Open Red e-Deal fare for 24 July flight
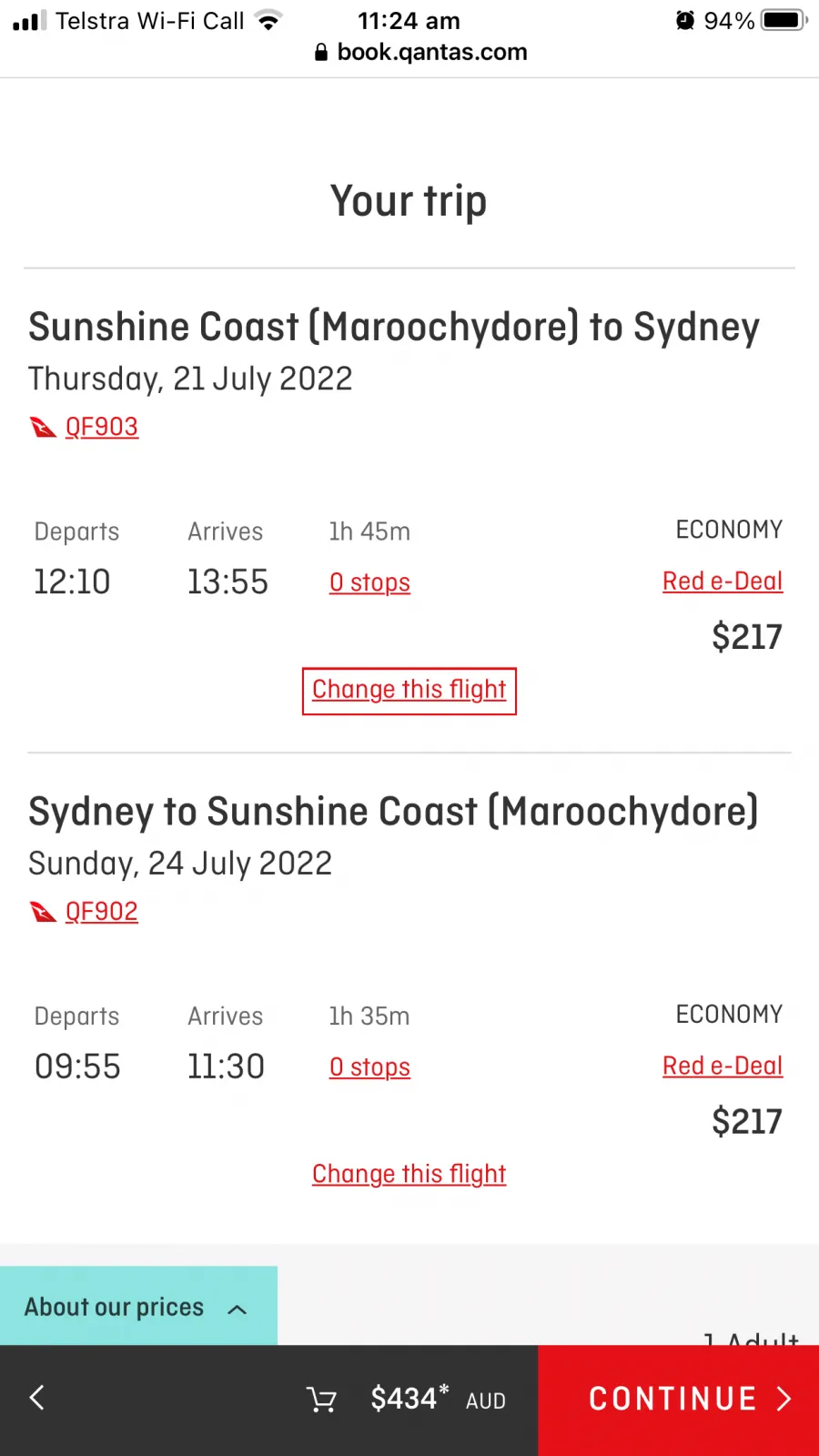819x1456 pixels. click(x=723, y=1066)
